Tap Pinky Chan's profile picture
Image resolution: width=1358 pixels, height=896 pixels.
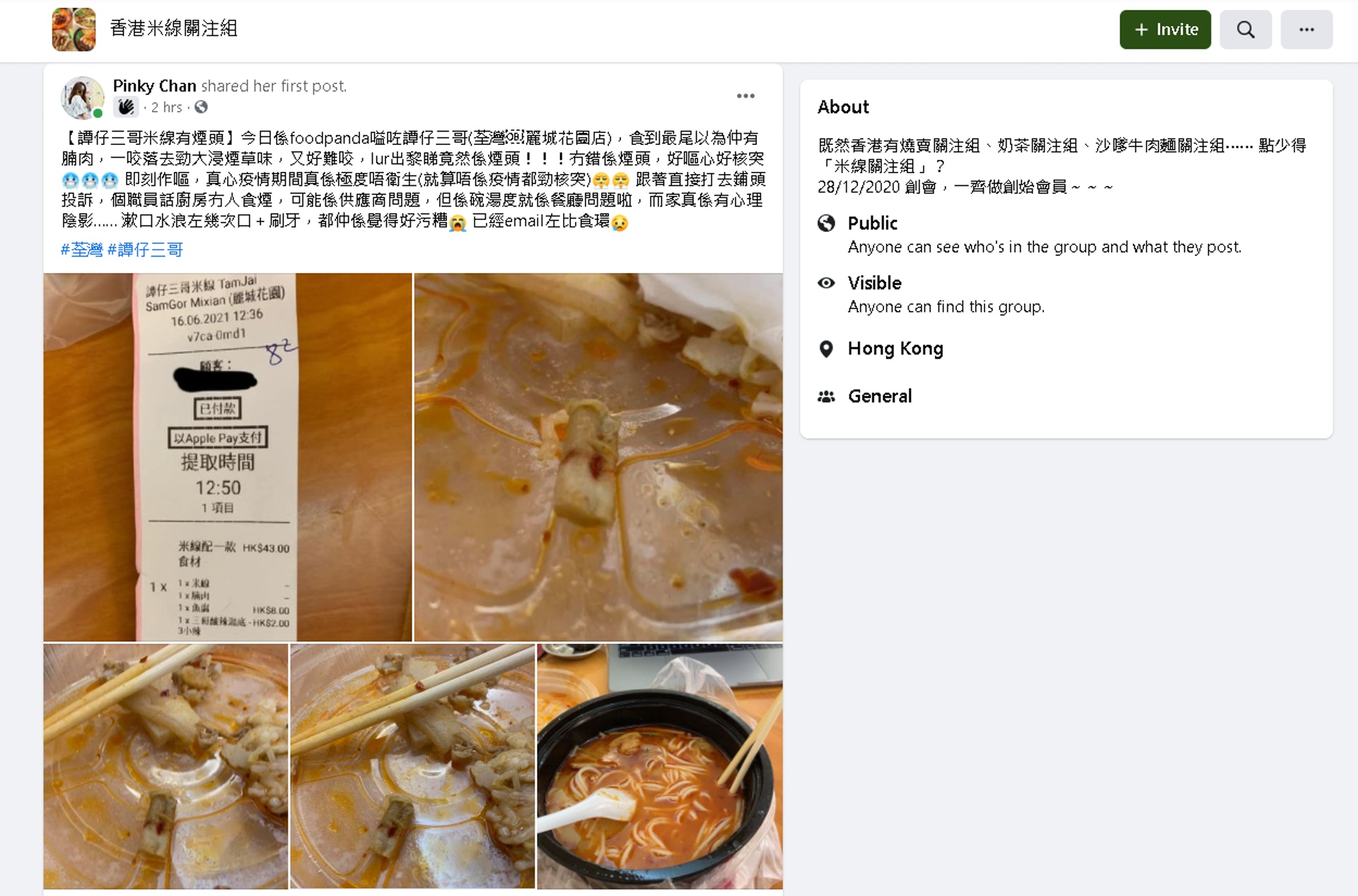(x=82, y=98)
